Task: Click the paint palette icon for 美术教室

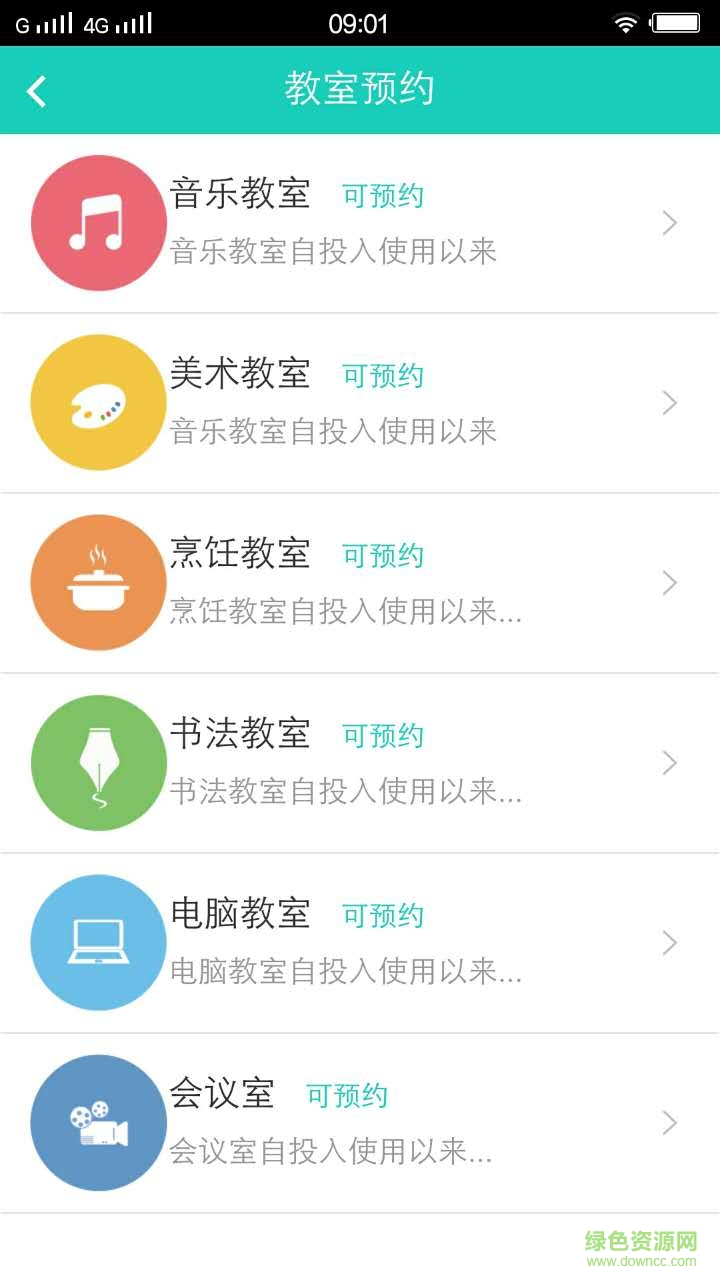Action: coord(97,402)
